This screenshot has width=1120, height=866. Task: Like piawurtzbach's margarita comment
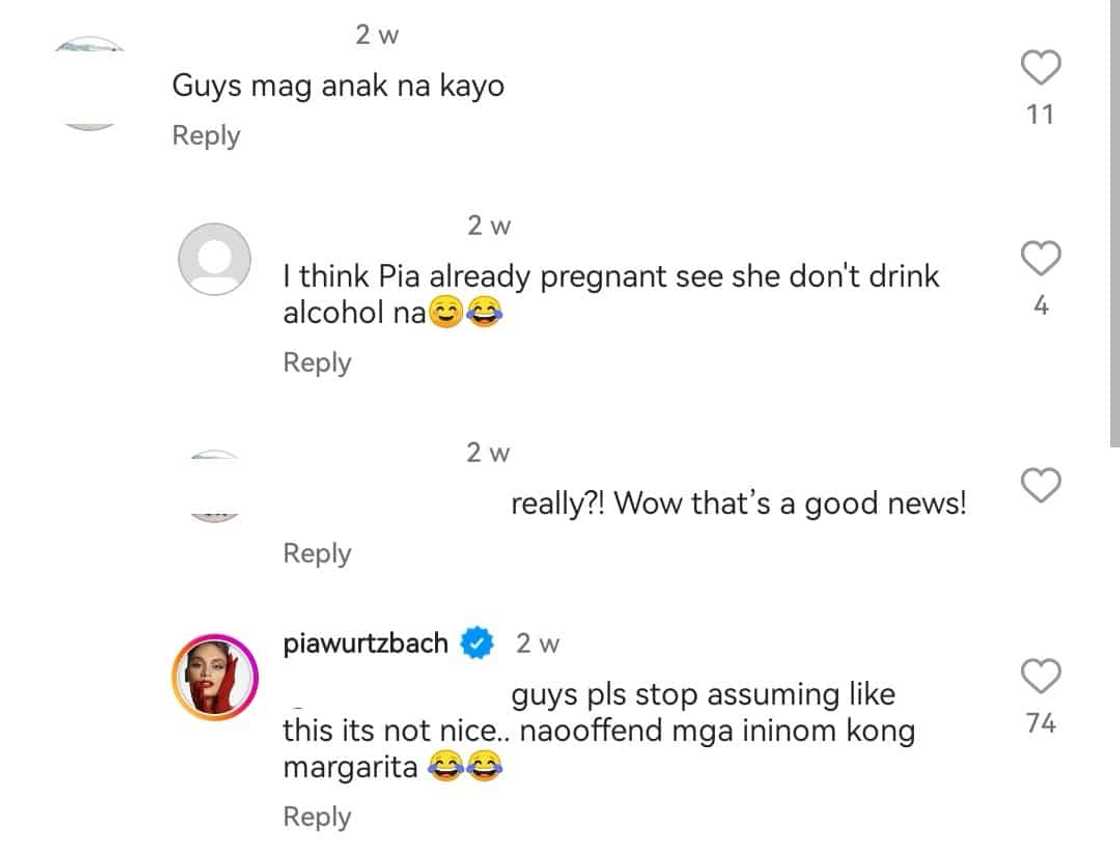point(1040,677)
